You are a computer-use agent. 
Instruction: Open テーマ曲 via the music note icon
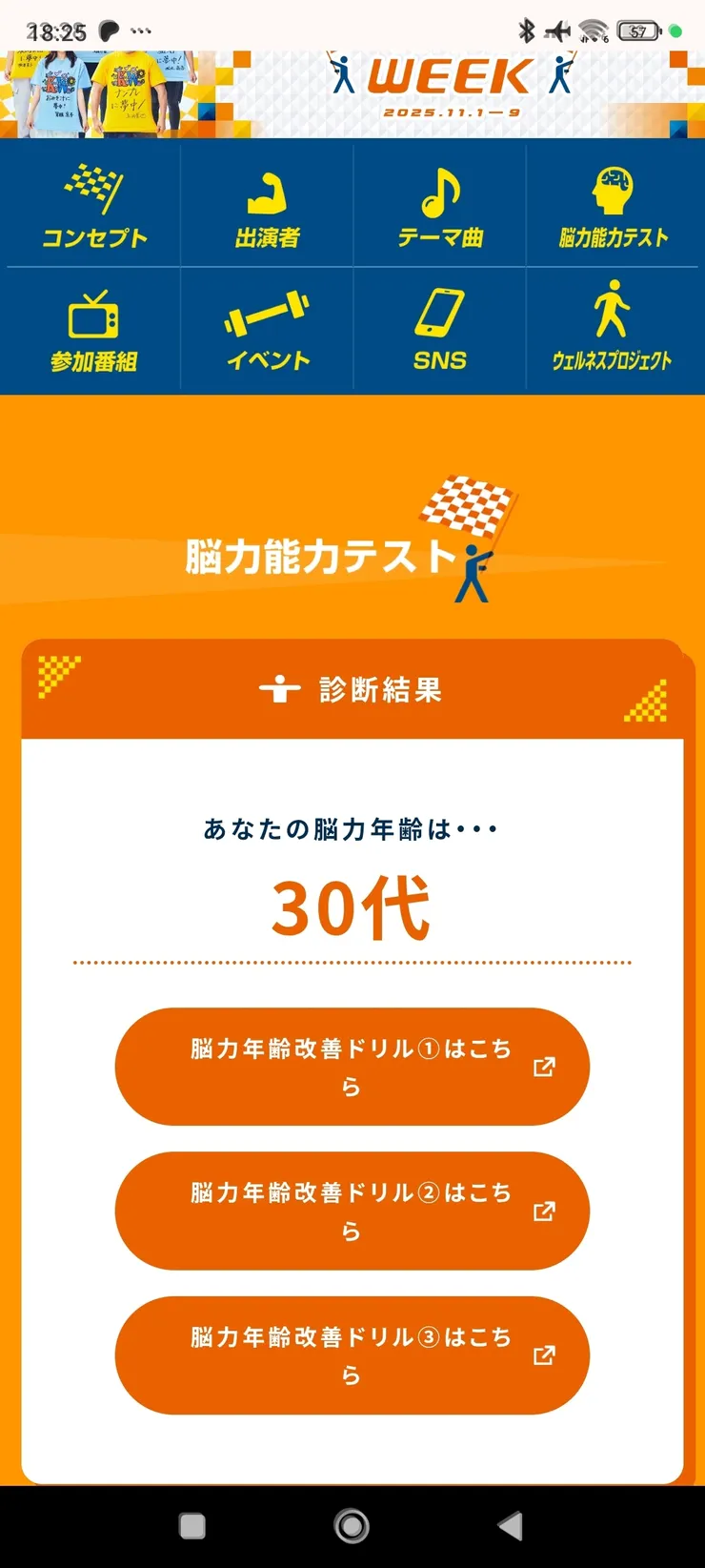click(440, 191)
